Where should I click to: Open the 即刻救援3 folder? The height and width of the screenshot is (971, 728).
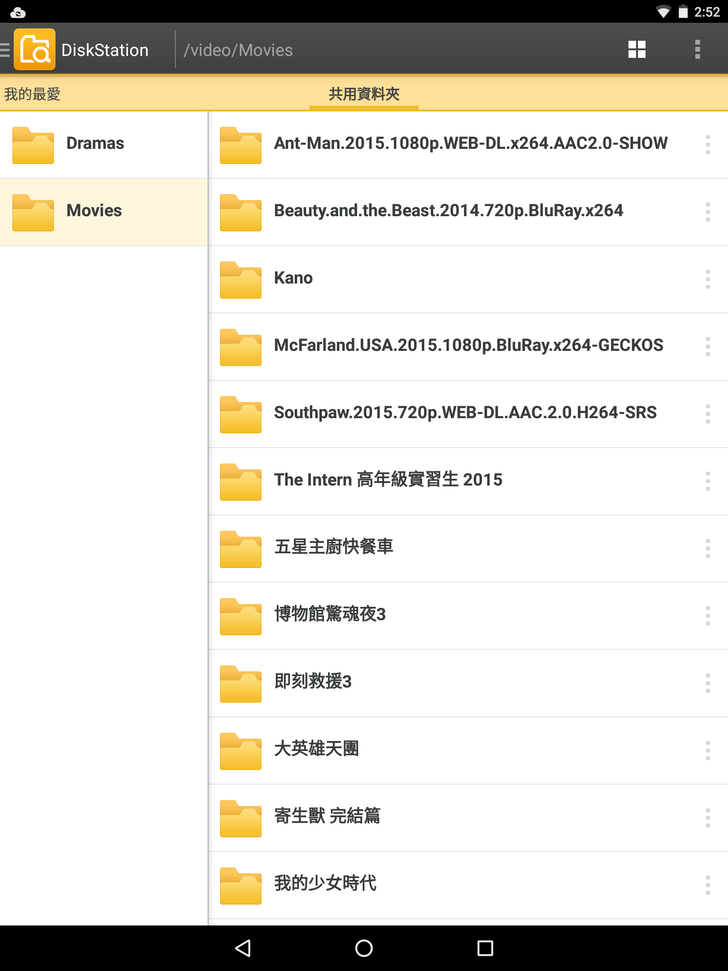(313, 682)
